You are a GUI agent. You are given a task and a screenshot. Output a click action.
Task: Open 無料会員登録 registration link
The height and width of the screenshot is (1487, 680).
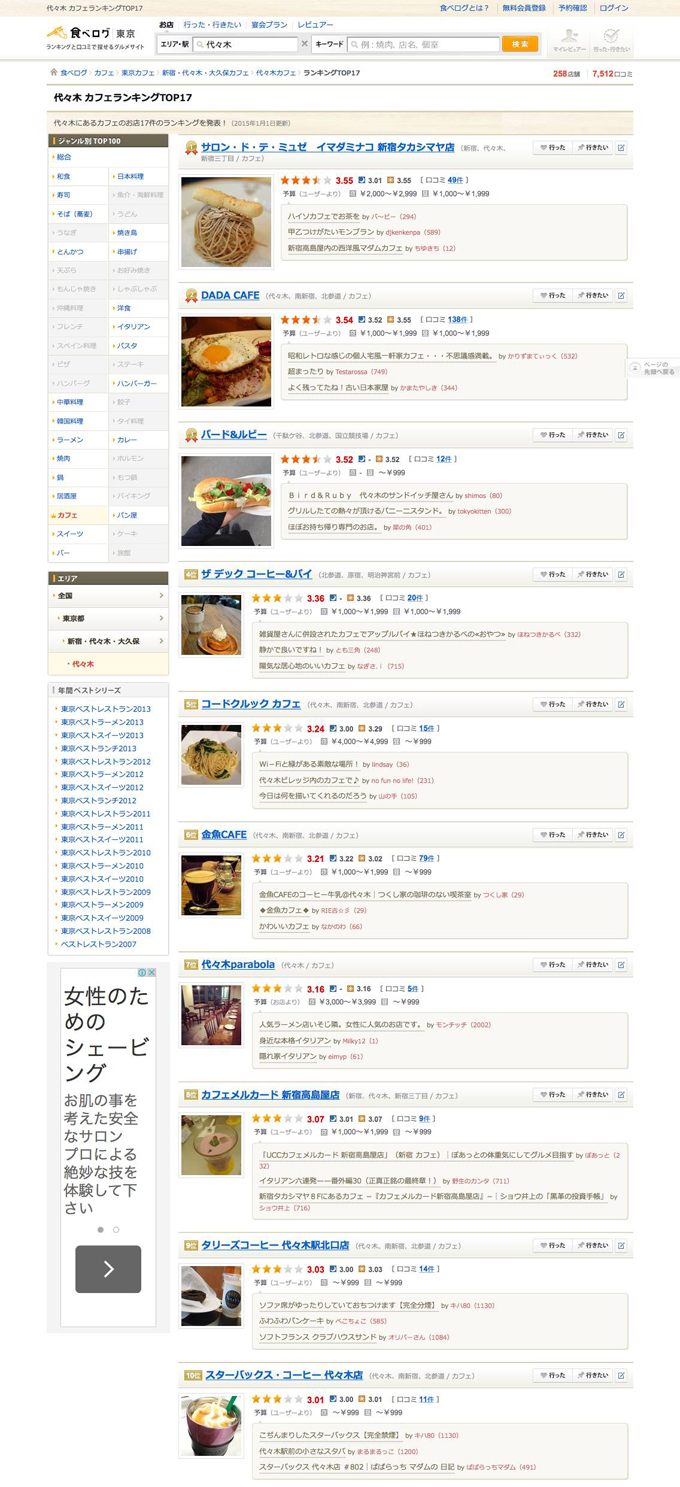coord(524,8)
